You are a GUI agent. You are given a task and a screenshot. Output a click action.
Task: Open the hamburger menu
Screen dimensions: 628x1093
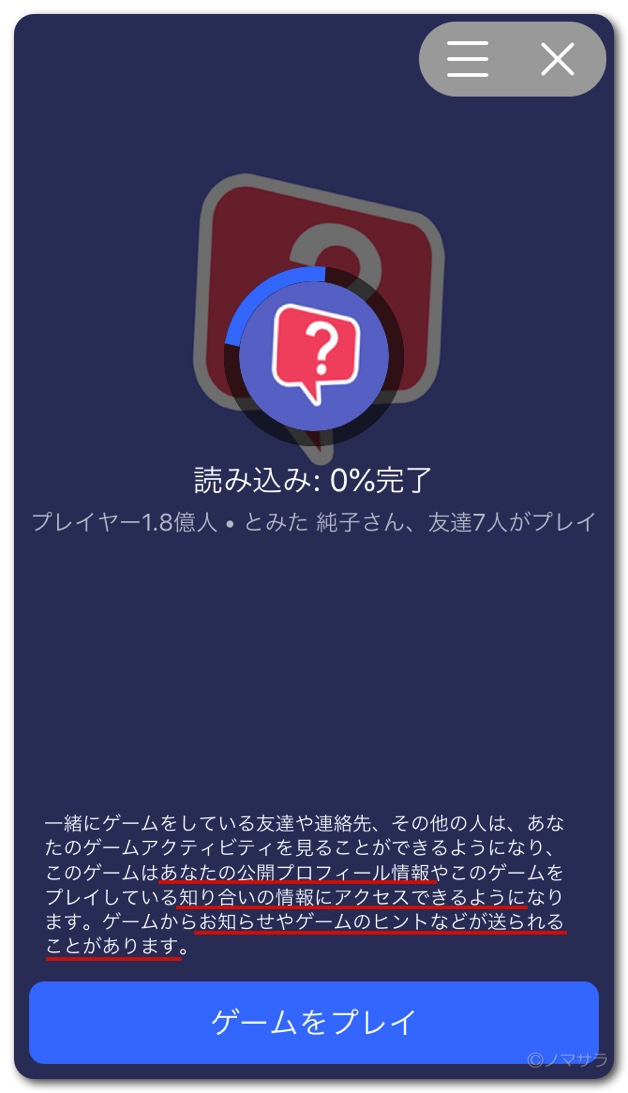(x=467, y=59)
